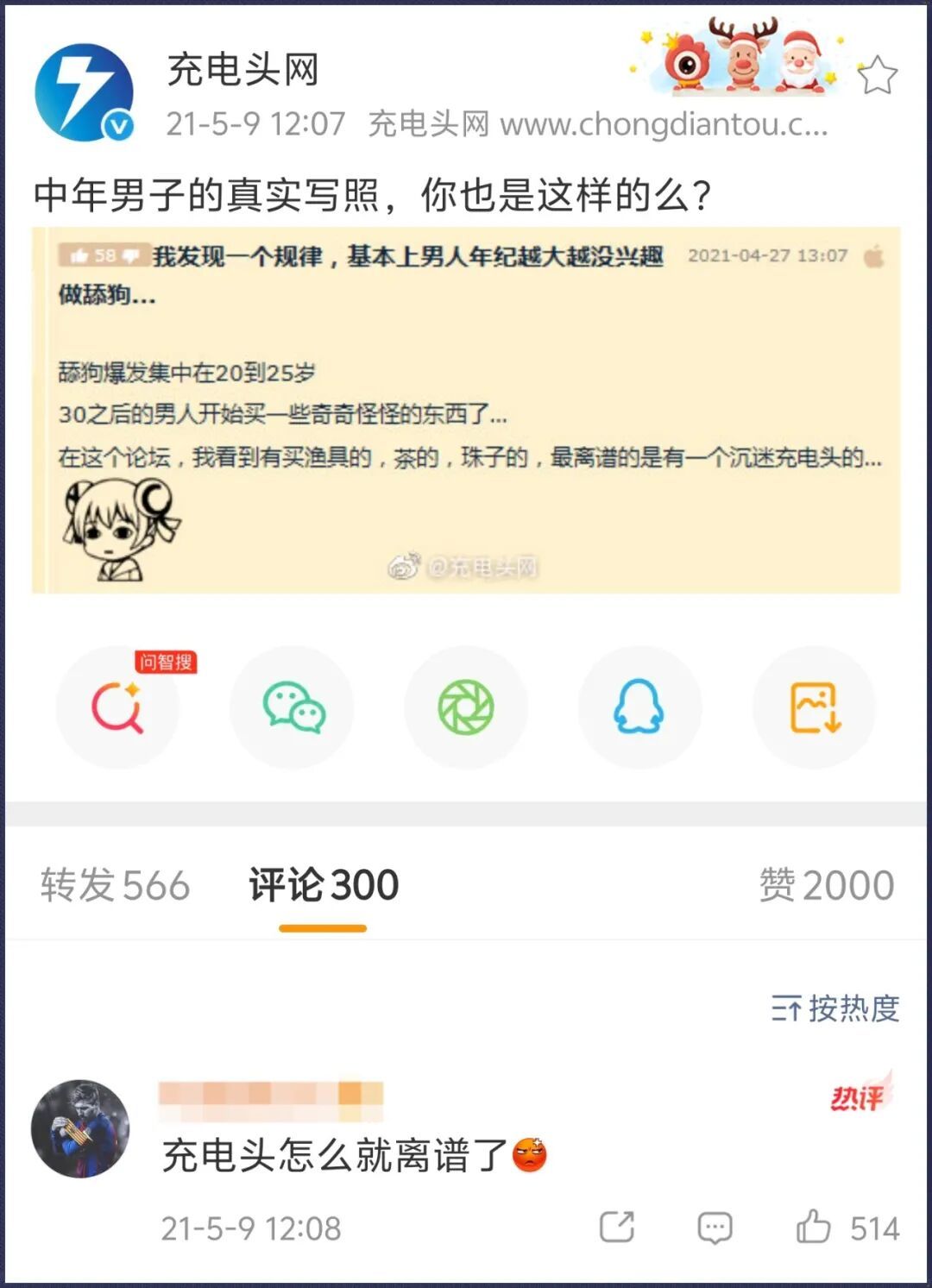The image size is (932, 1288).
Task: Share to WeChat Moments
Action: 466,707
